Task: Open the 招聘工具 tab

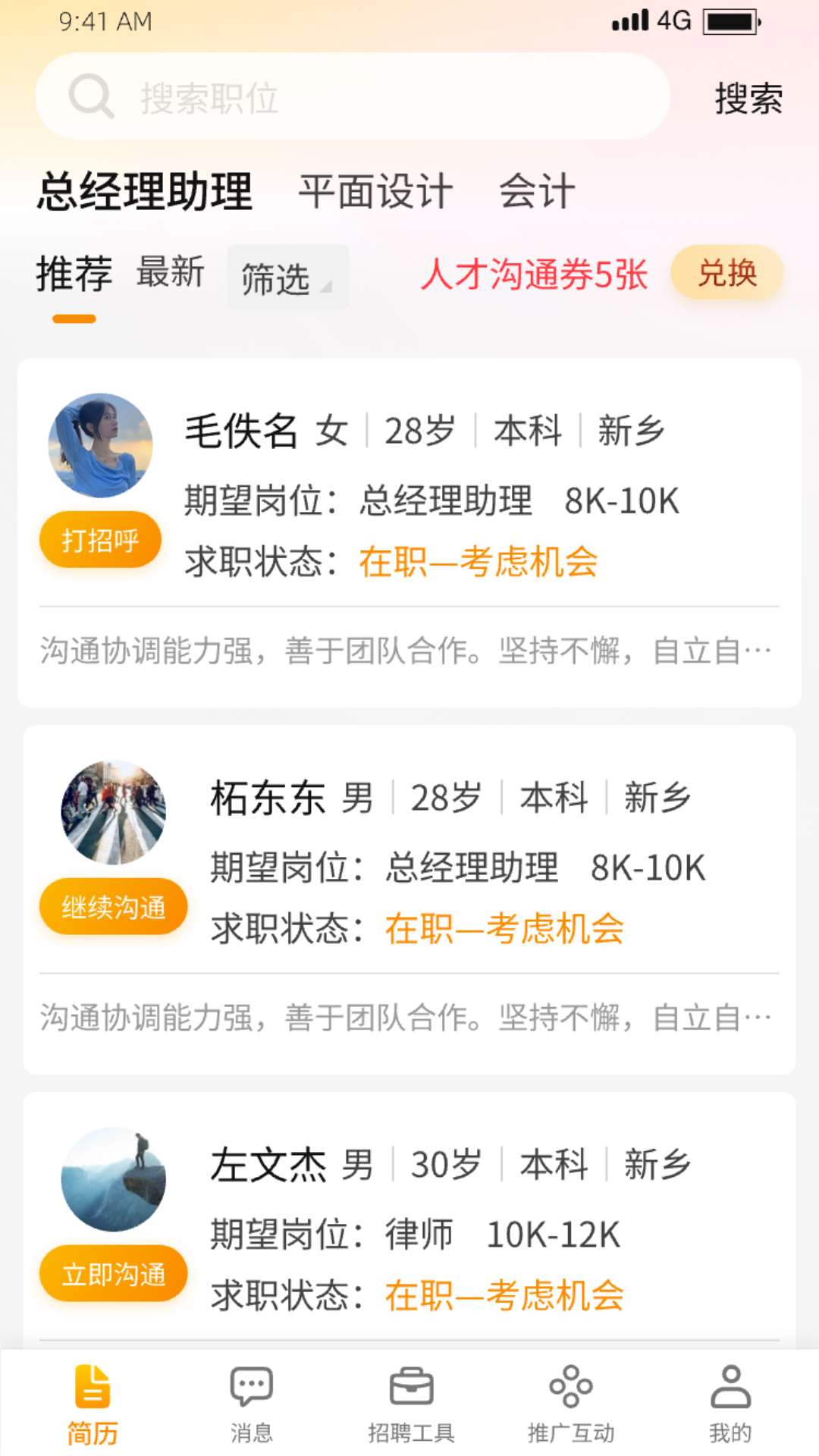Action: tap(411, 1404)
